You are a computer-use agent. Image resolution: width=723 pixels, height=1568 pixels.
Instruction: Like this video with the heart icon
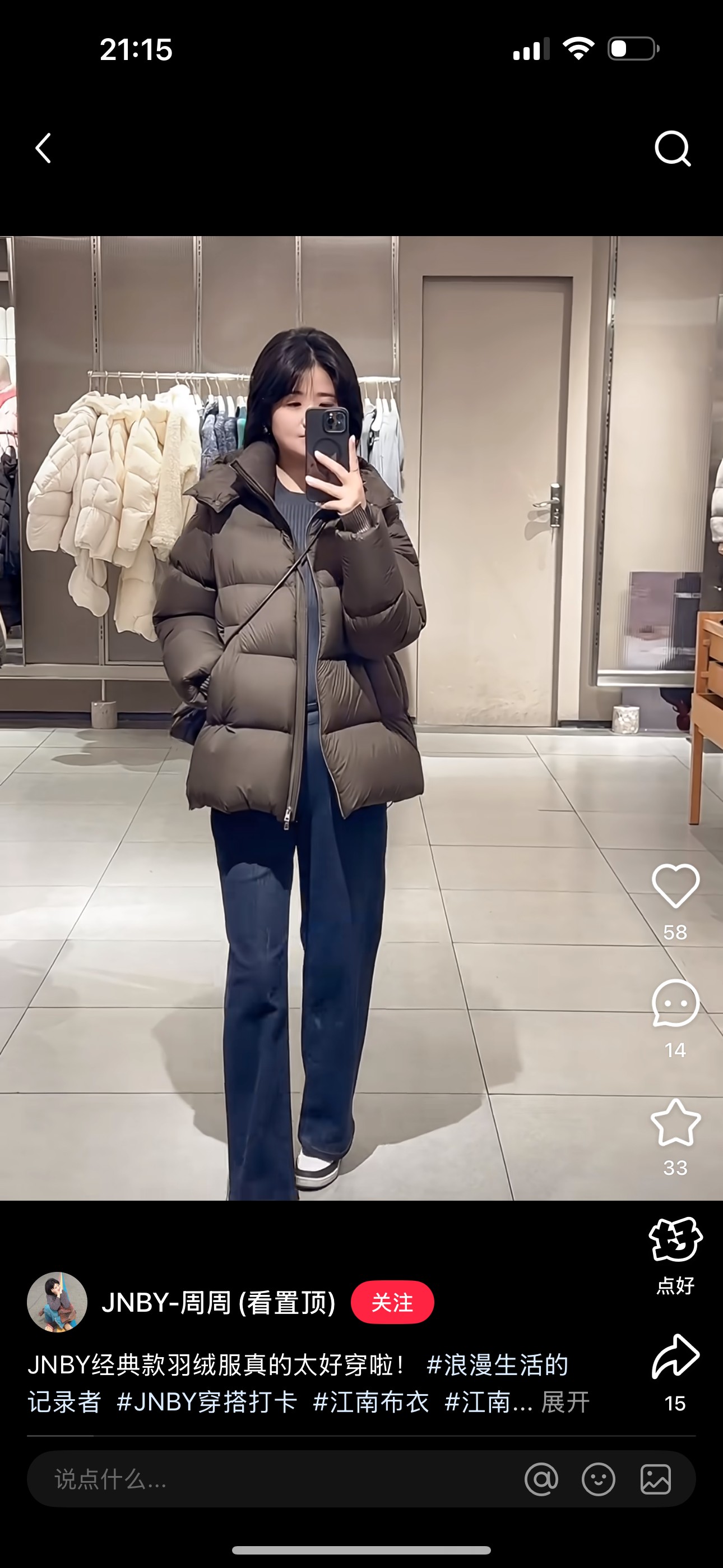[x=675, y=886]
